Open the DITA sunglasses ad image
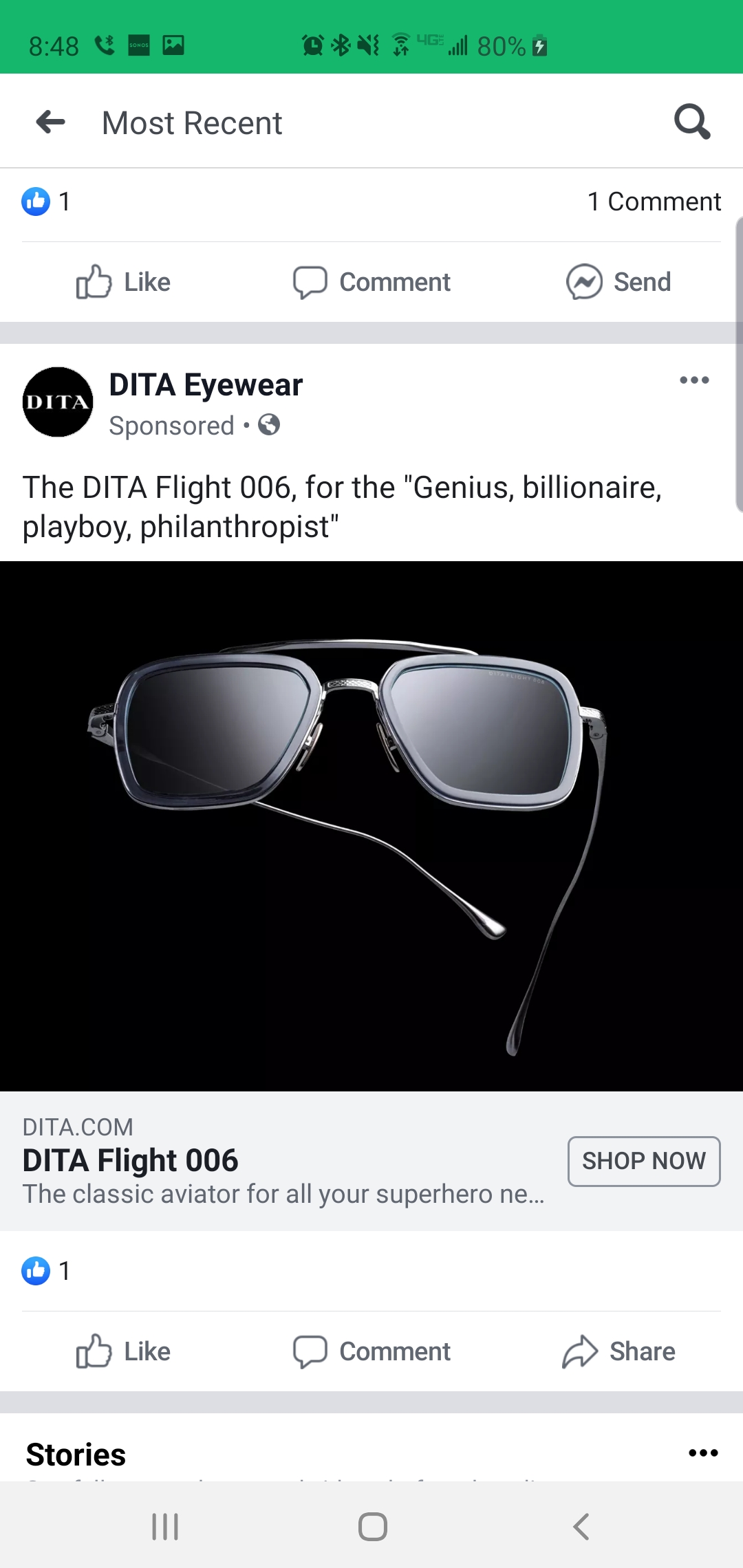 point(371,826)
